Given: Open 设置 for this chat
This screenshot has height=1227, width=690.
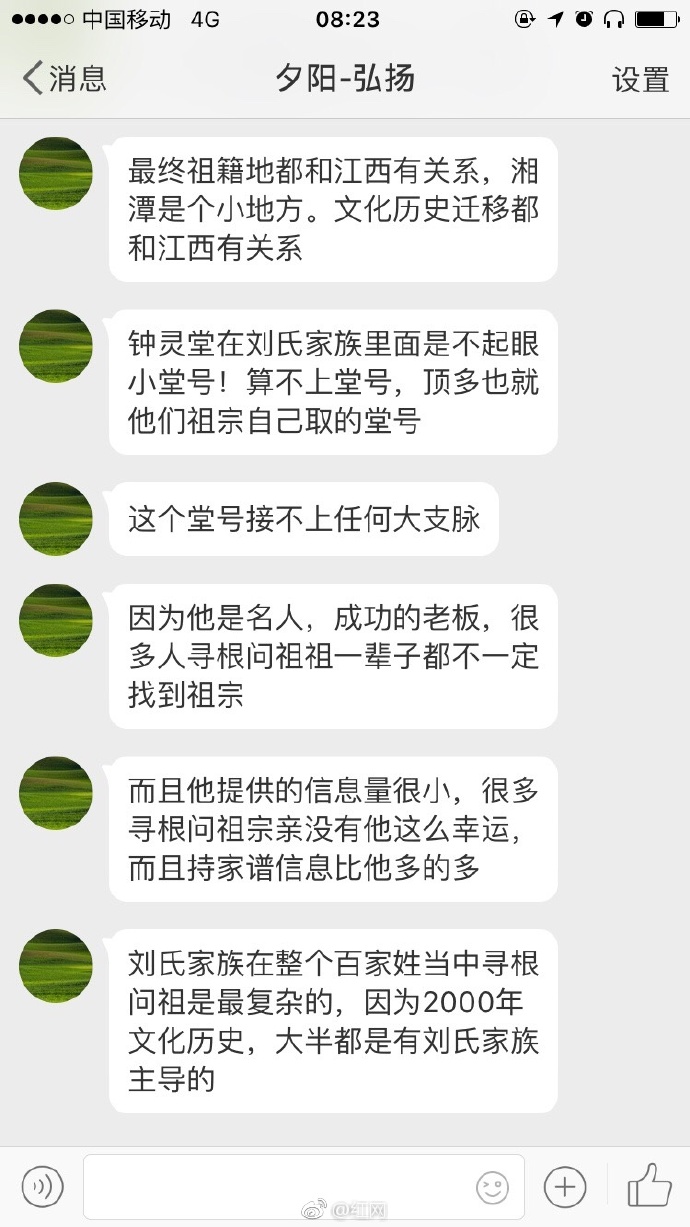Looking at the screenshot, I should 640,79.
